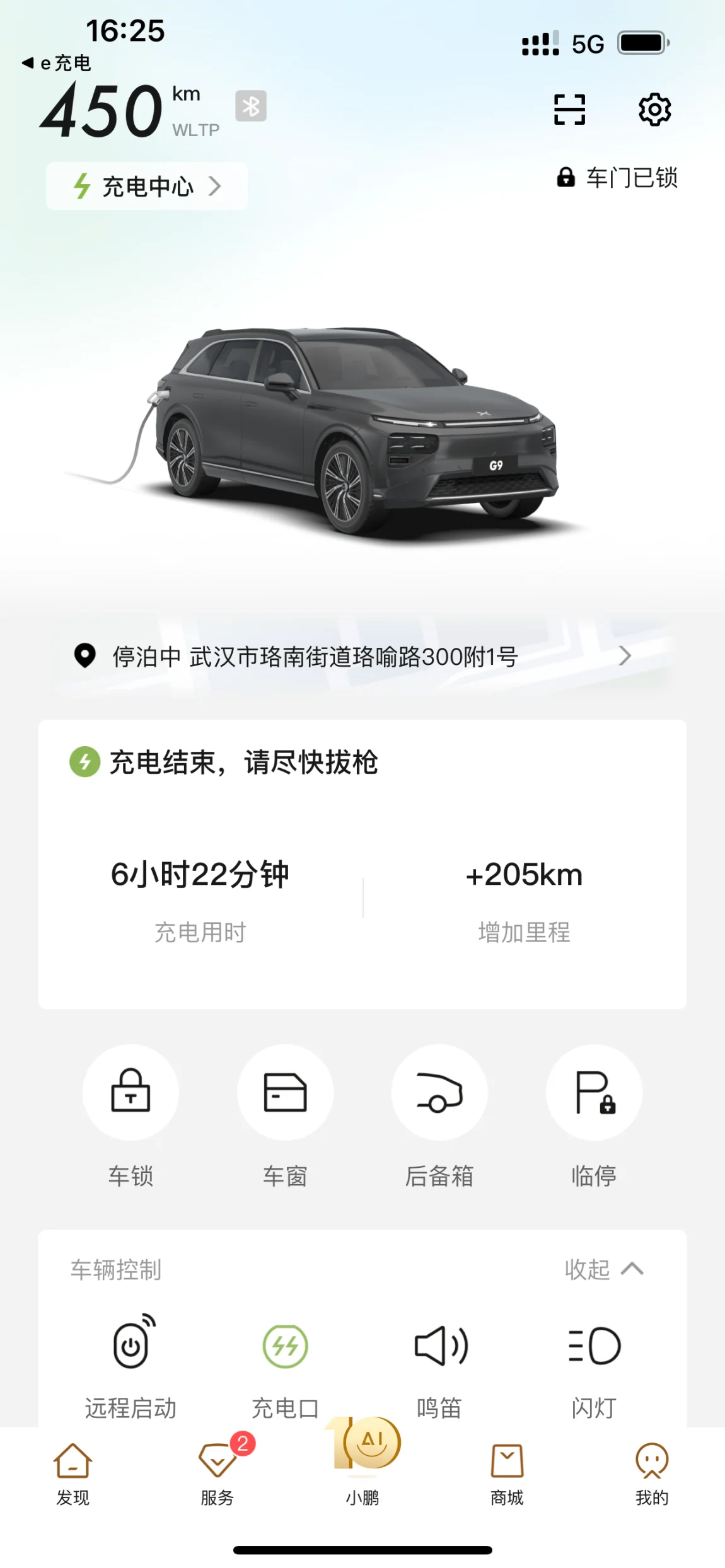Collapse 车辆控制 with 收起

click(604, 1269)
